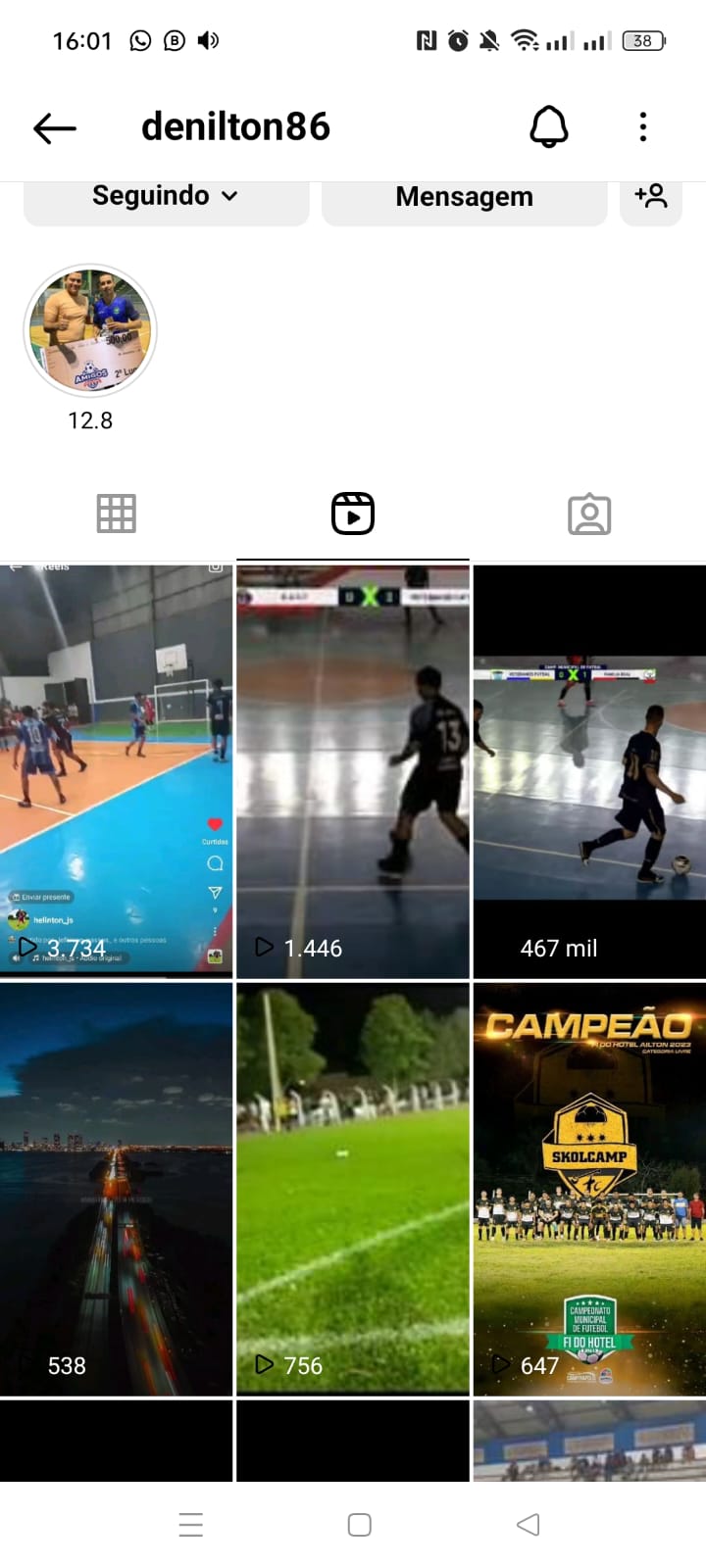The height and width of the screenshot is (1568, 706).
Task: Tap the system home button
Action: click(360, 1525)
